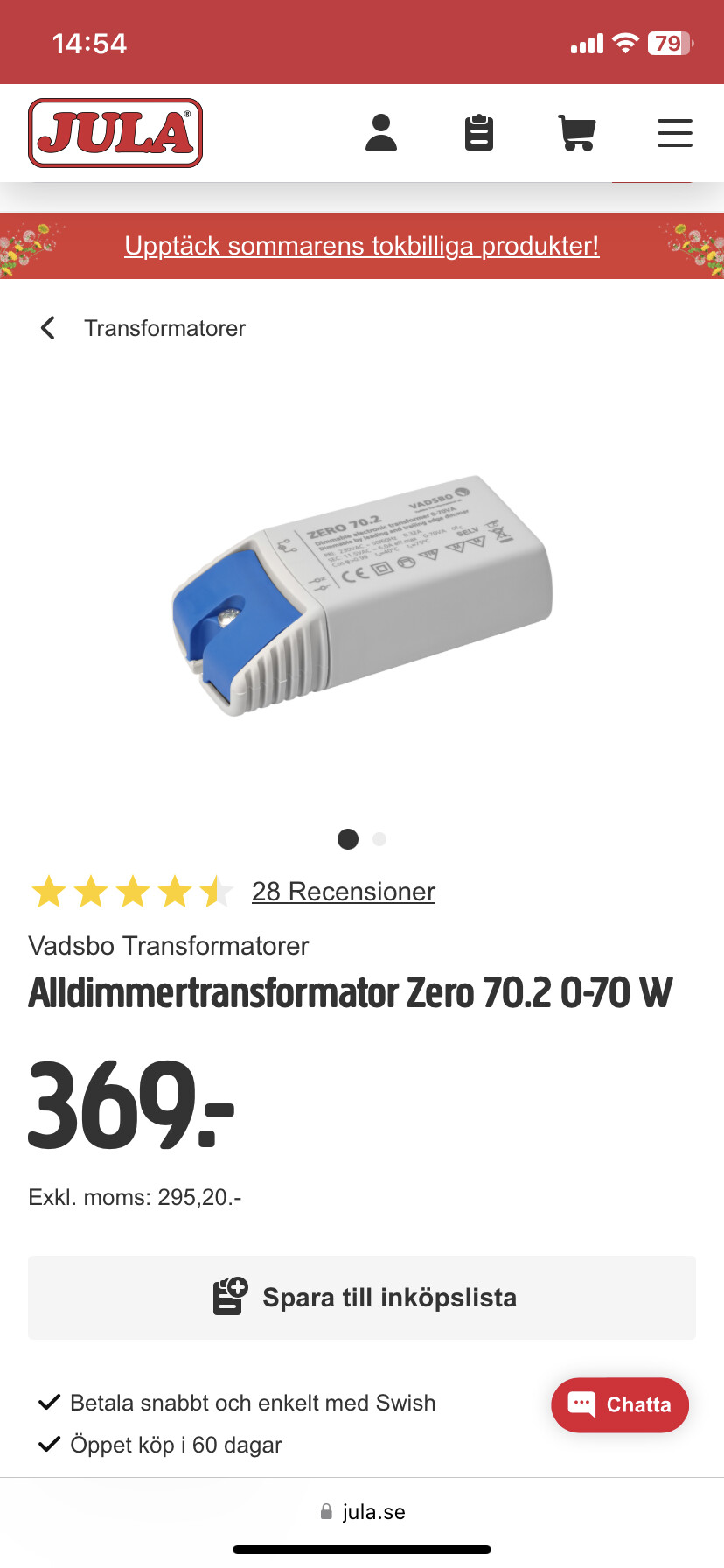Viewport: 724px width, 1568px height.
Task: Read the 28 Recensioner reviews
Action: tap(343, 892)
